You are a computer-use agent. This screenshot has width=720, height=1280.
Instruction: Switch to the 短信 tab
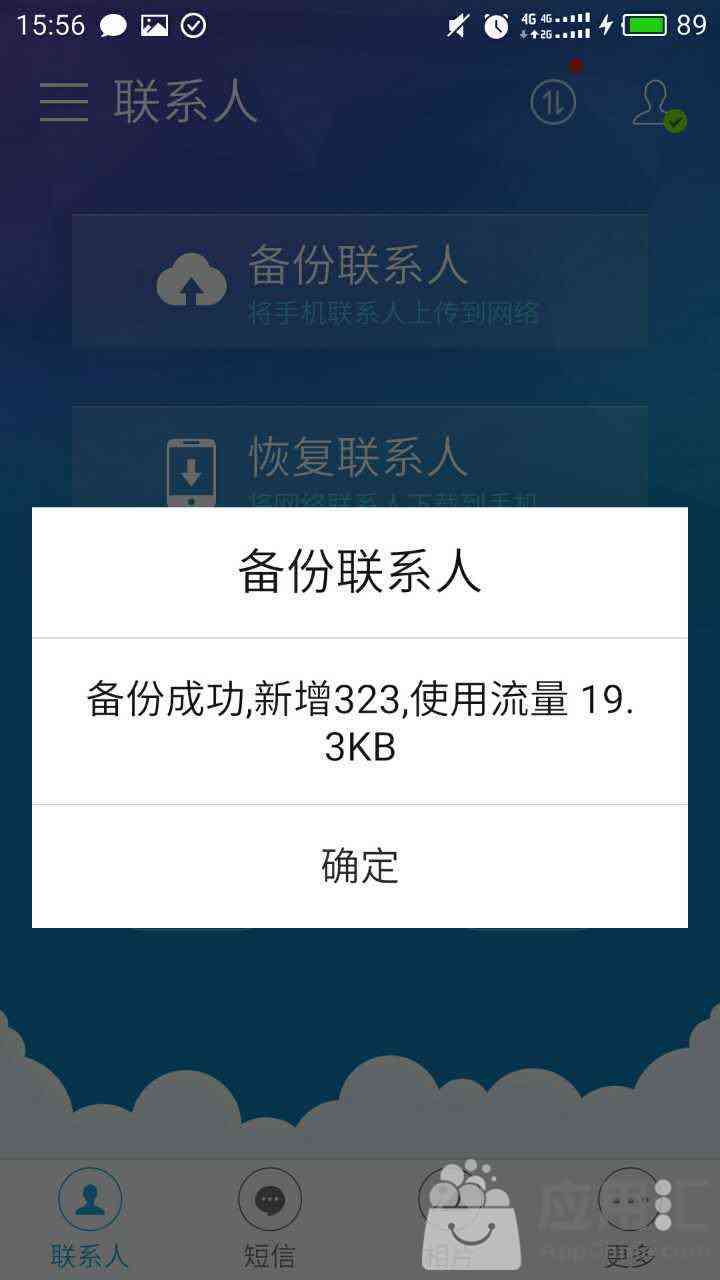tap(270, 1219)
